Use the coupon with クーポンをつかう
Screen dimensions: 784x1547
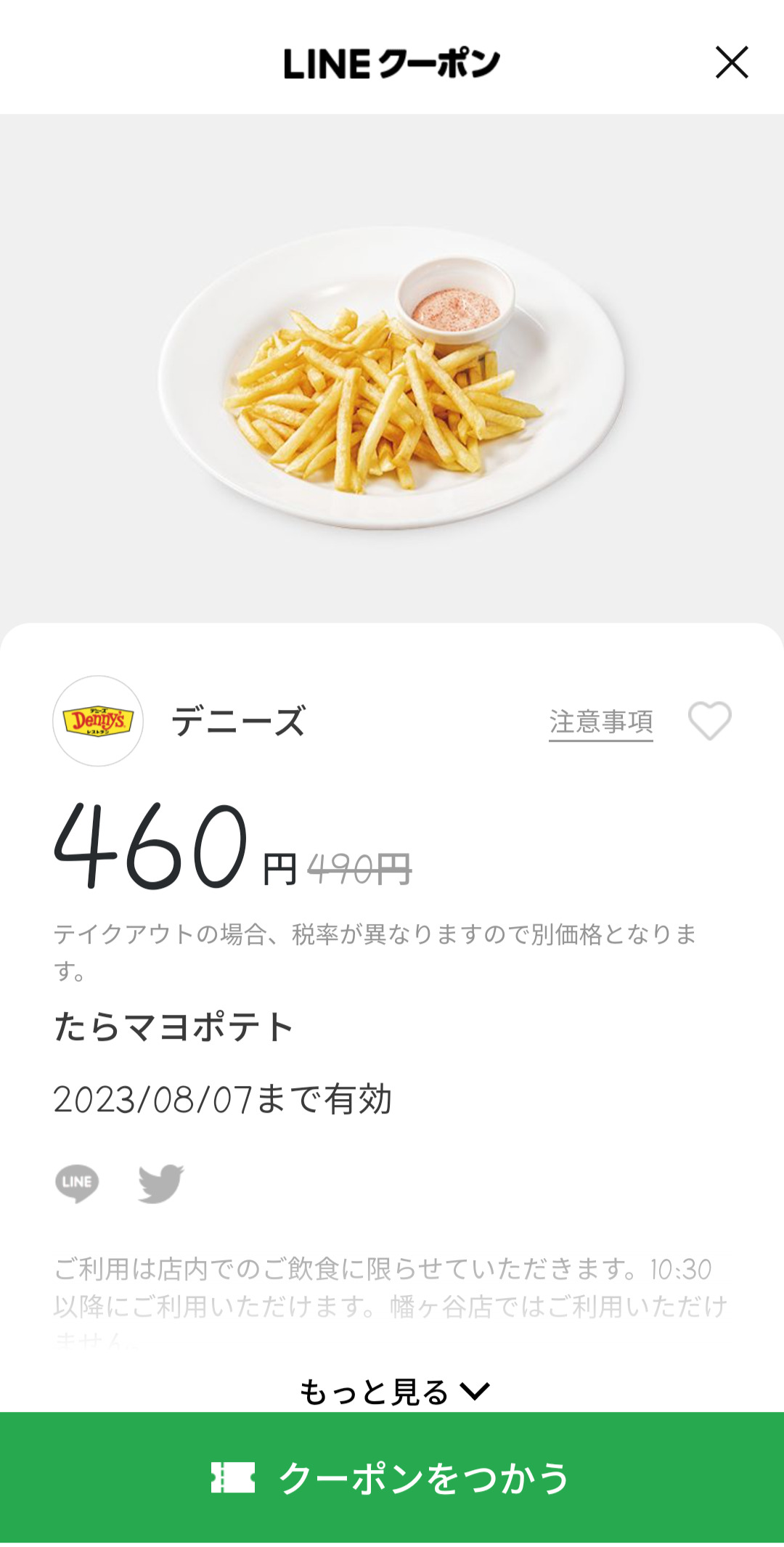(x=392, y=1477)
